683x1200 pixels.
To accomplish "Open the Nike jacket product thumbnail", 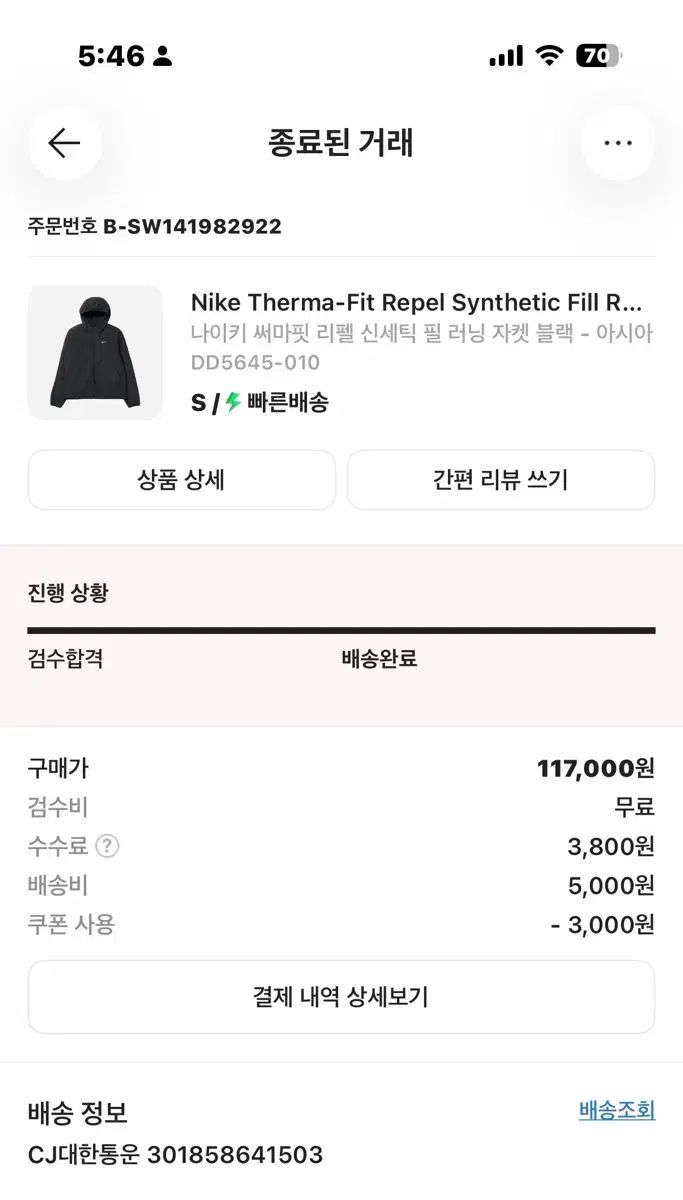I will pos(95,352).
